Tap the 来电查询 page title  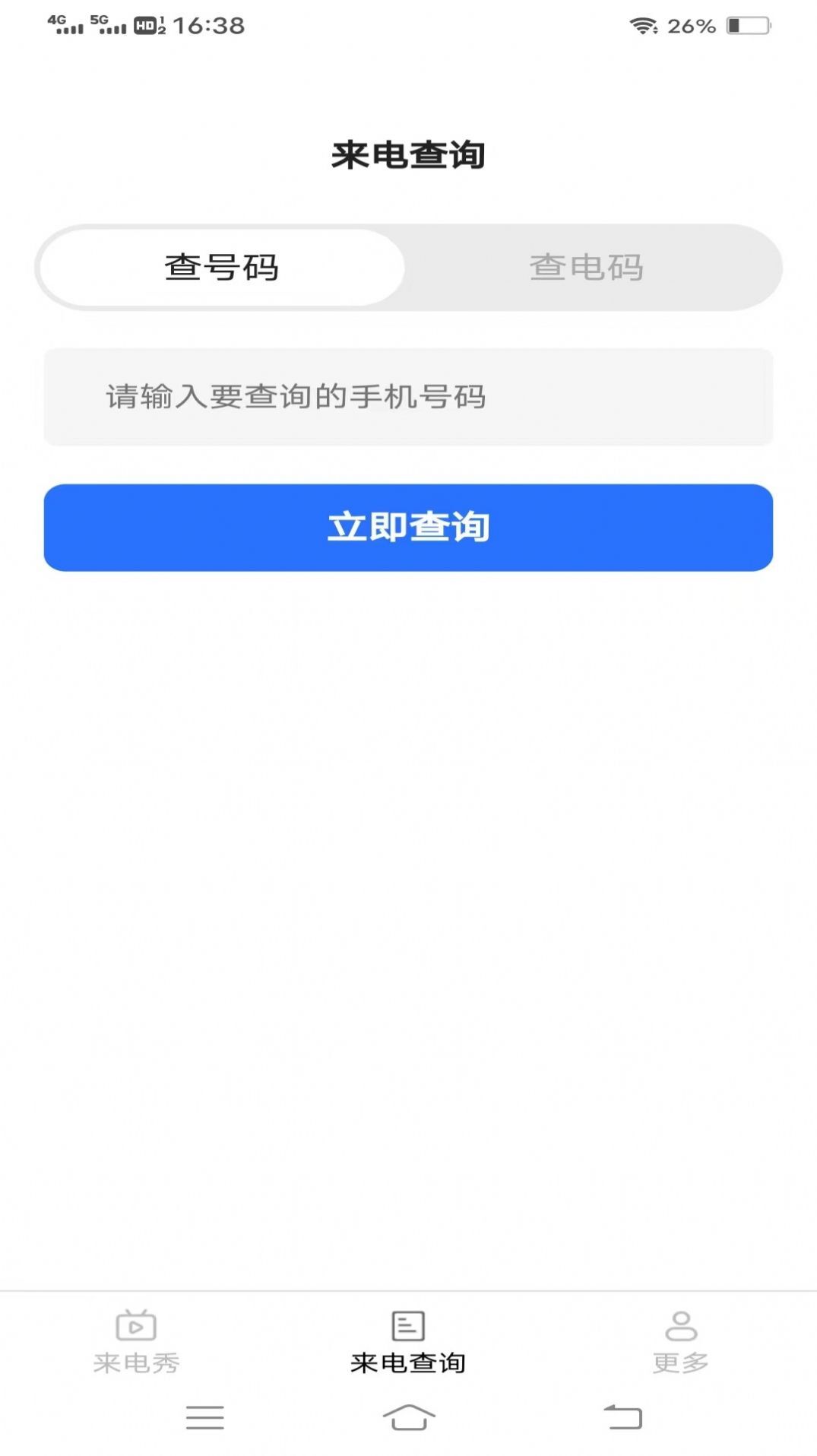tap(408, 153)
